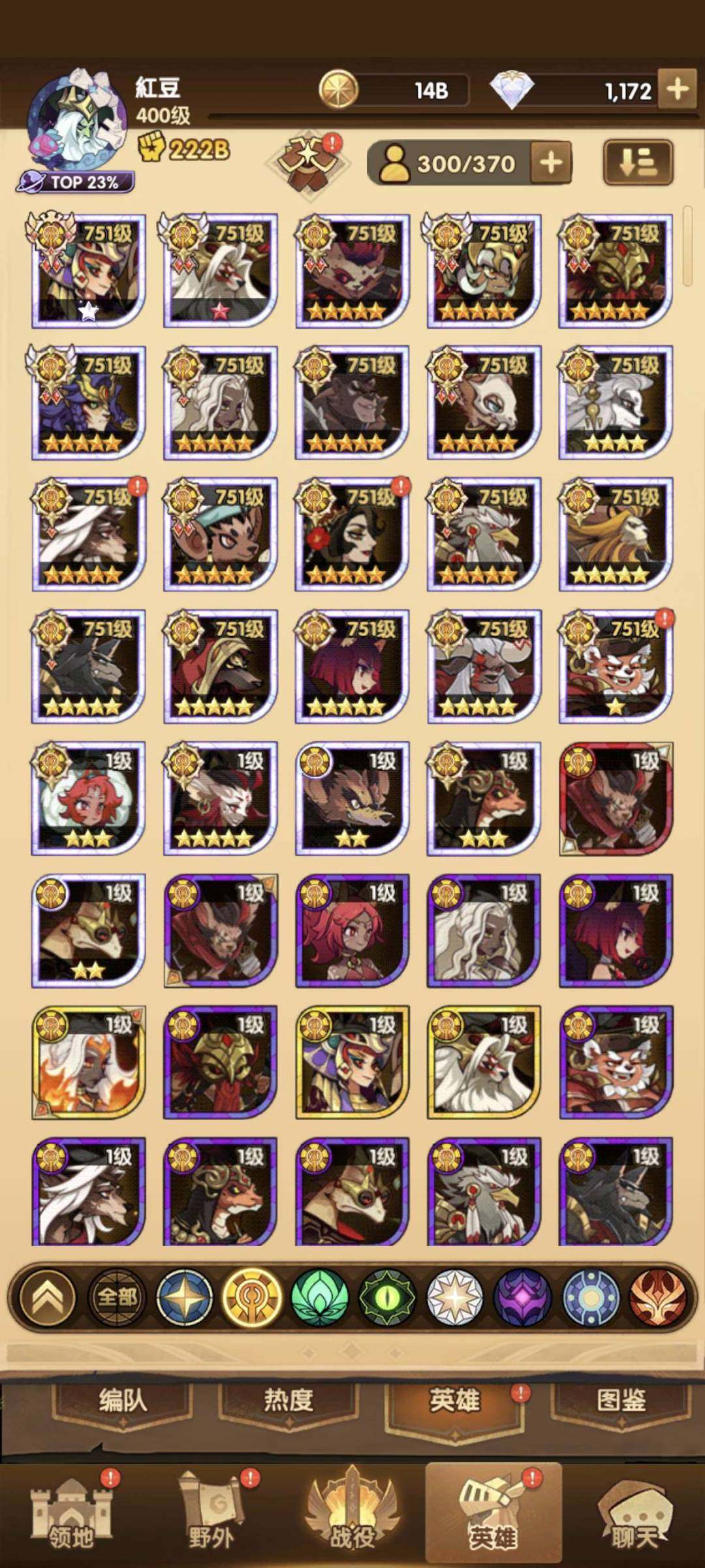705x1568 pixels.
Task: Open the hero sorting options
Action: [x=637, y=162]
